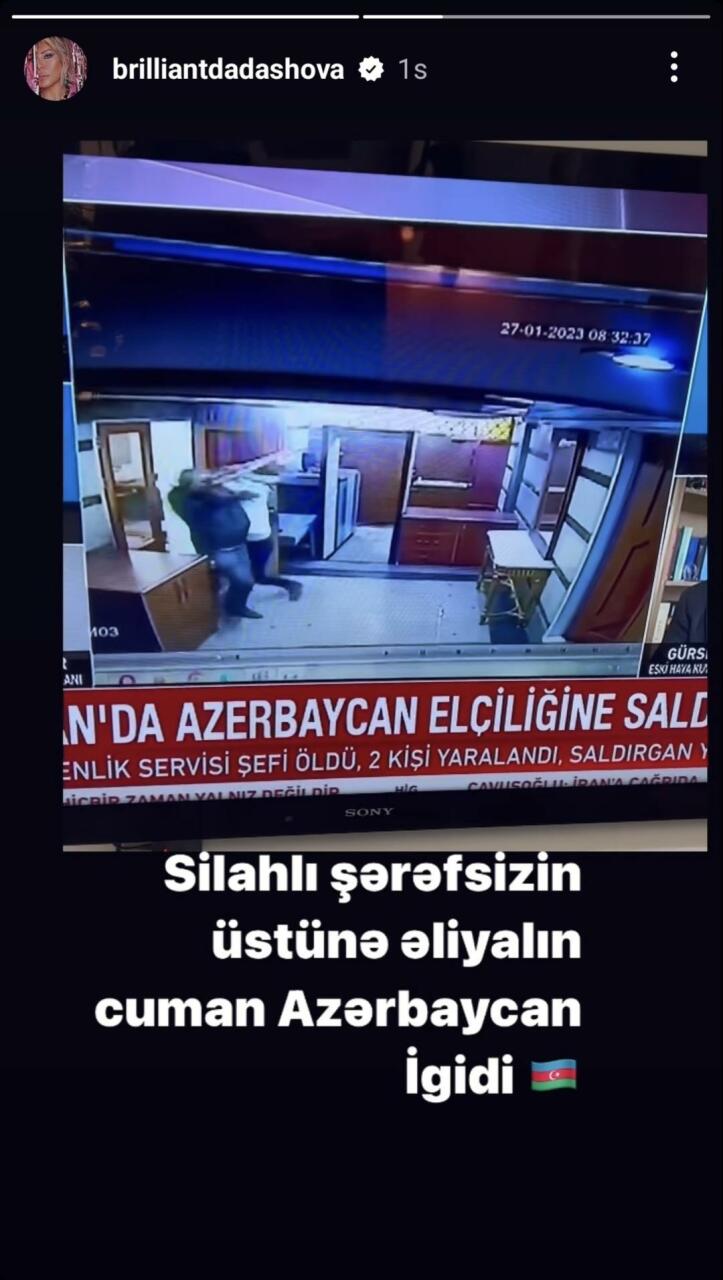Tap the brilliantdadashova username
This screenshot has width=723, height=1280.
228,69
